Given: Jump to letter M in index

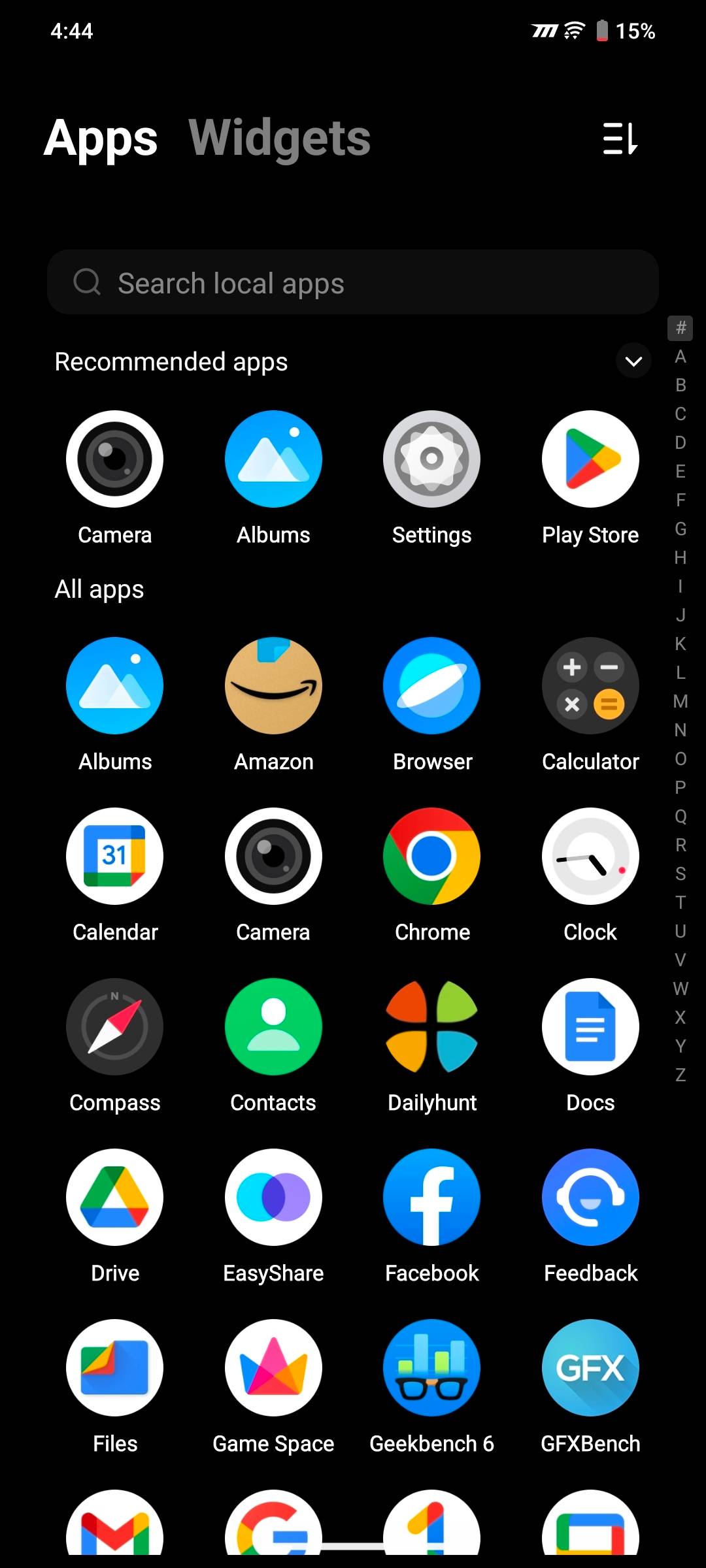Looking at the screenshot, I should click(681, 701).
